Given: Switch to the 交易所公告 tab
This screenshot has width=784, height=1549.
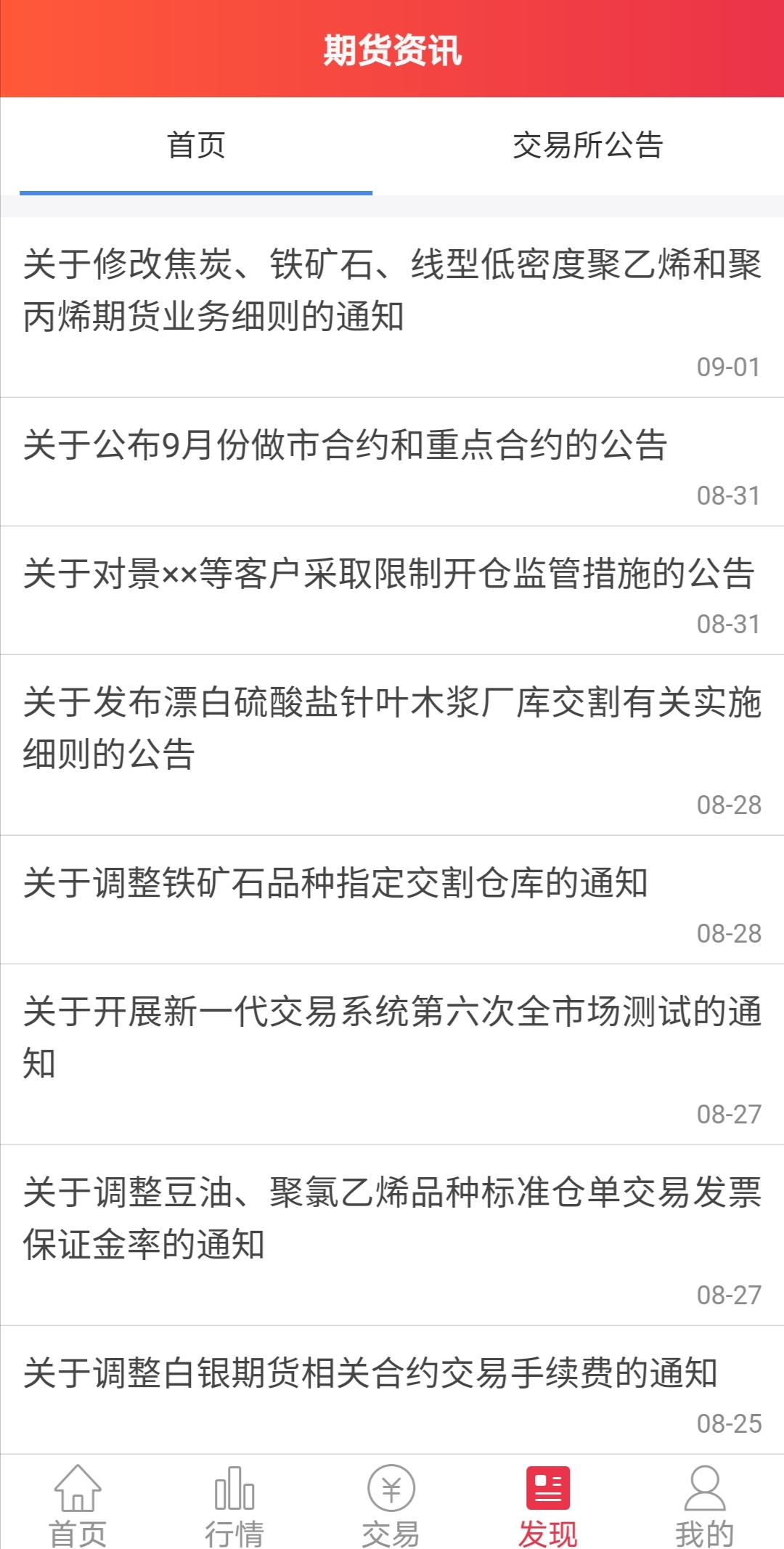Looking at the screenshot, I should pyautogui.click(x=587, y=145).
